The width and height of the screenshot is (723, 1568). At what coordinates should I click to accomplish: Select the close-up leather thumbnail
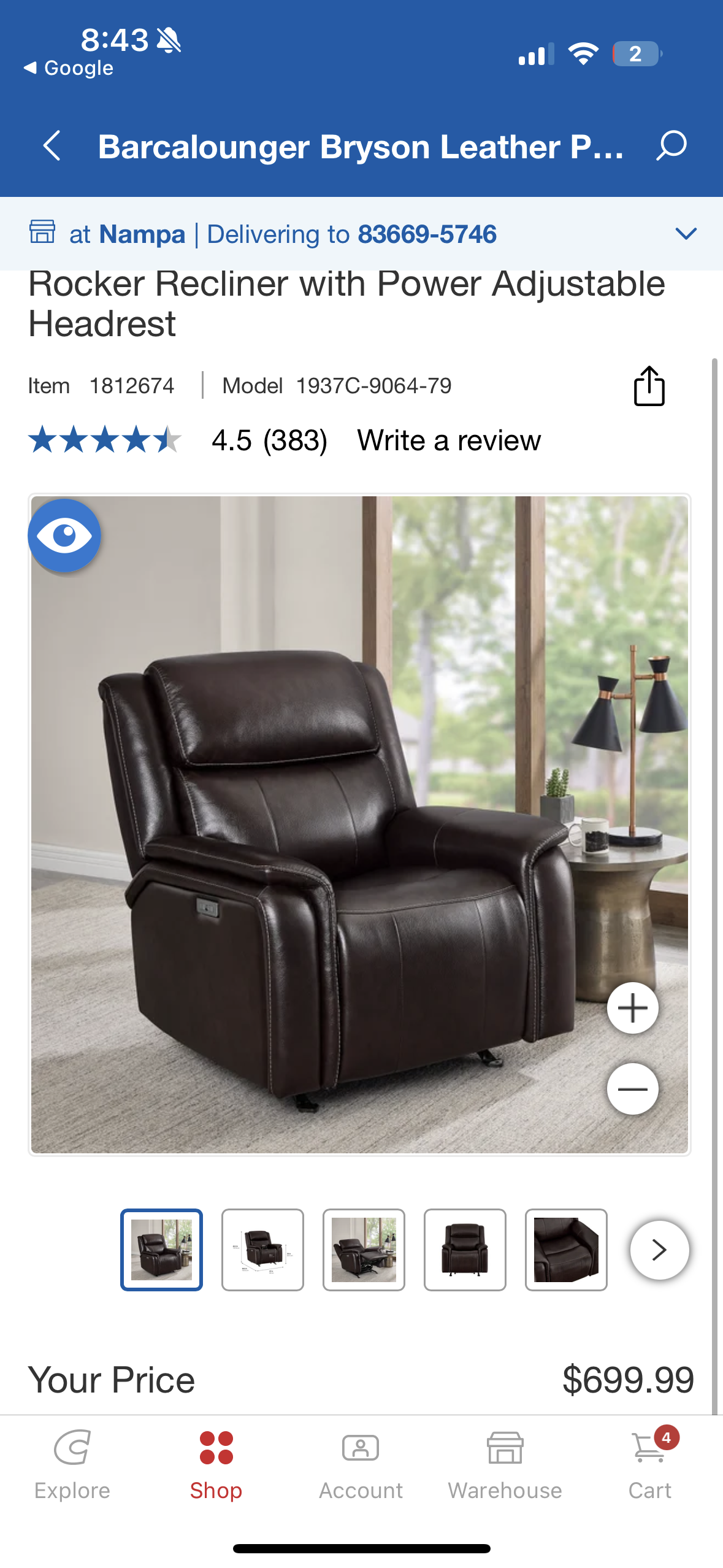(566, 1250)
